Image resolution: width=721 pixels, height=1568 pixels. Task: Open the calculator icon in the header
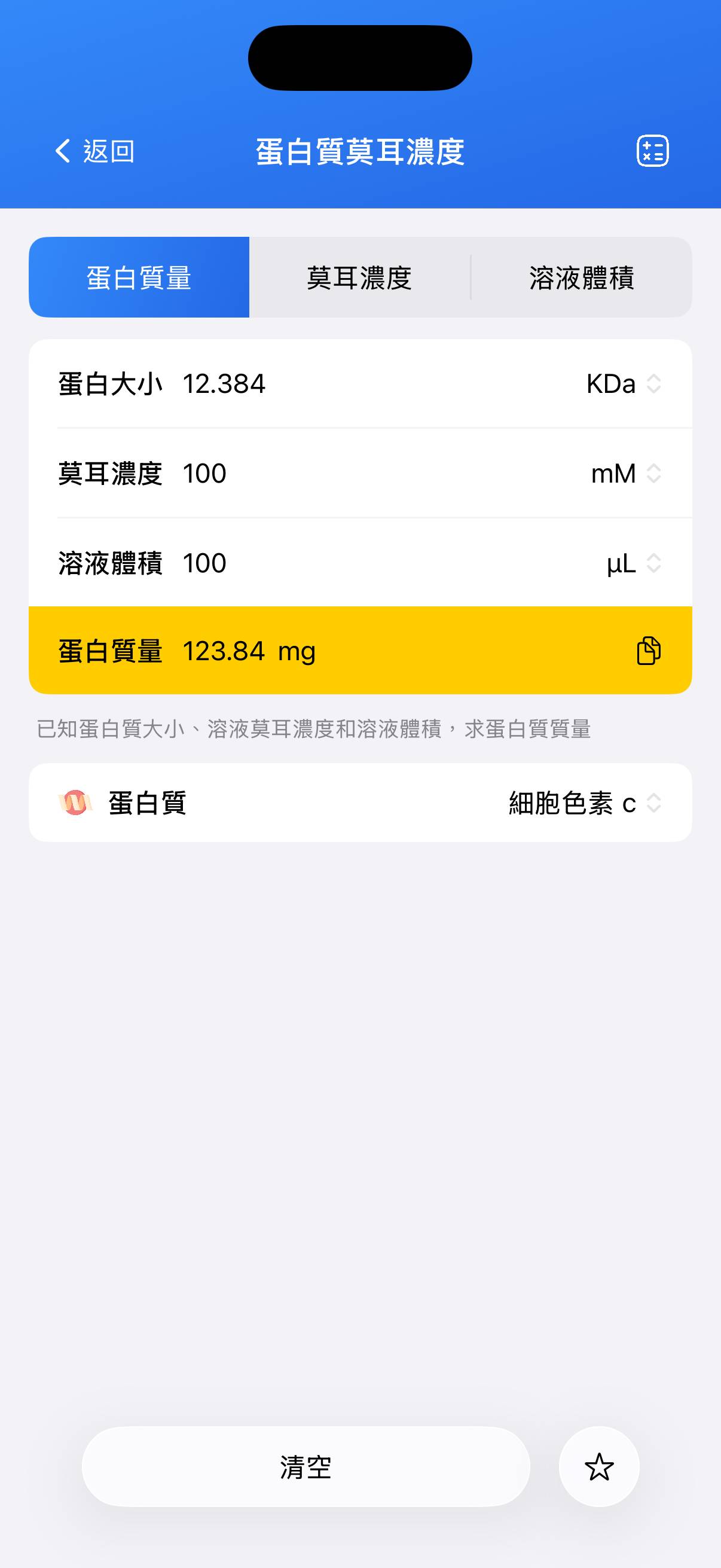[x=652, y=151]
